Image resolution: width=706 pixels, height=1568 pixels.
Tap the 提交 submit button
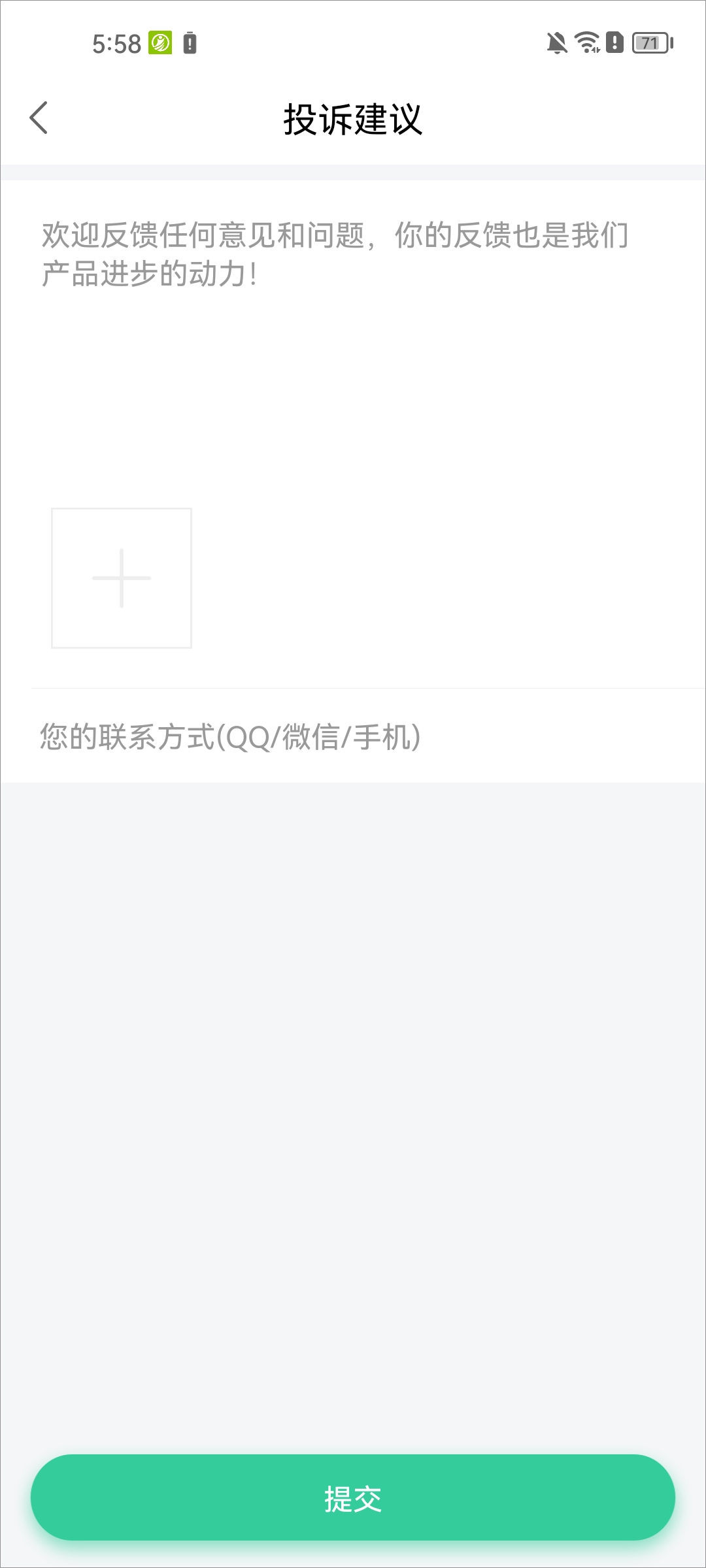[x=353, y=1498]
